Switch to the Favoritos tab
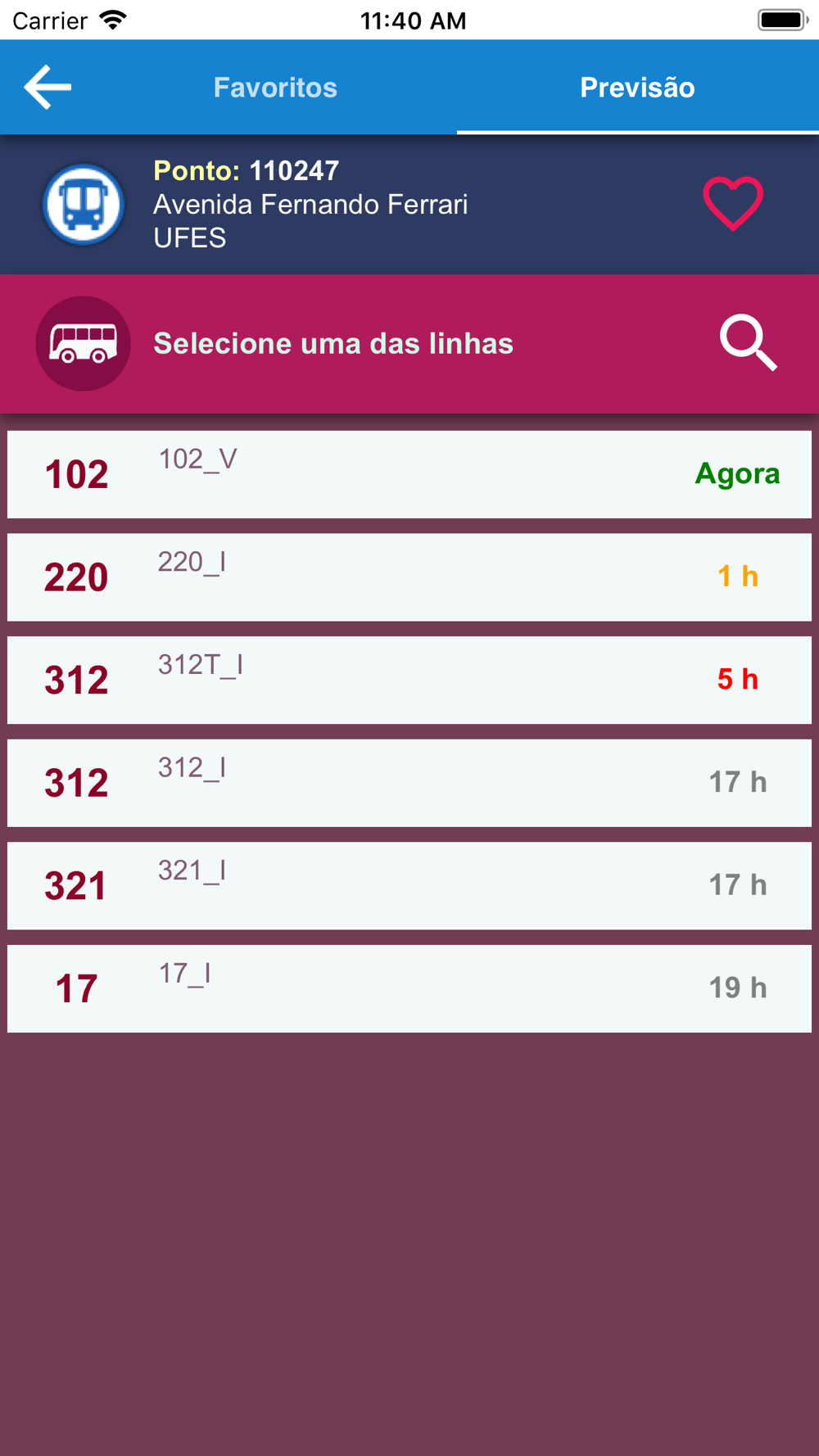This screenshot has height=1456, width=819. (275, 88)
